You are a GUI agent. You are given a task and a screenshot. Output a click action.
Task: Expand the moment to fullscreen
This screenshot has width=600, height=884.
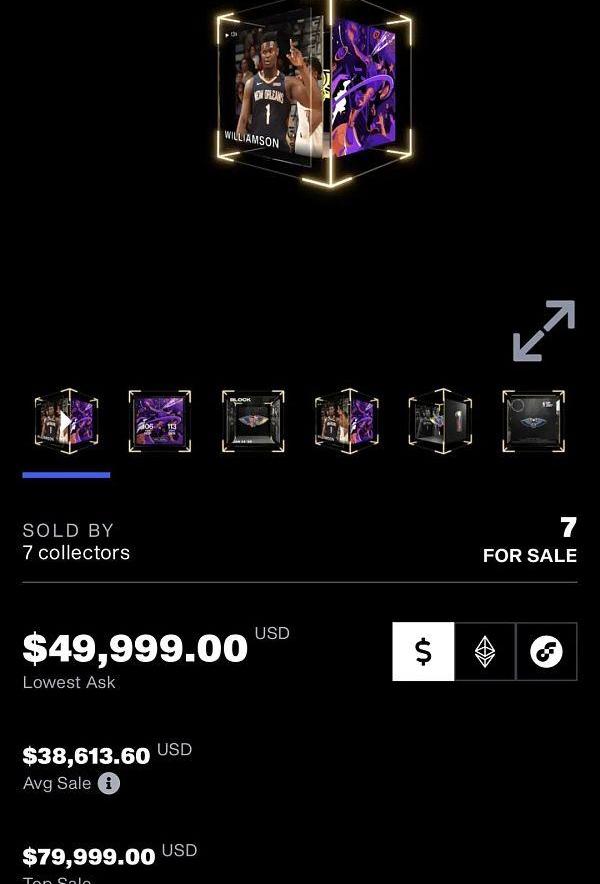tap(544, 331)
